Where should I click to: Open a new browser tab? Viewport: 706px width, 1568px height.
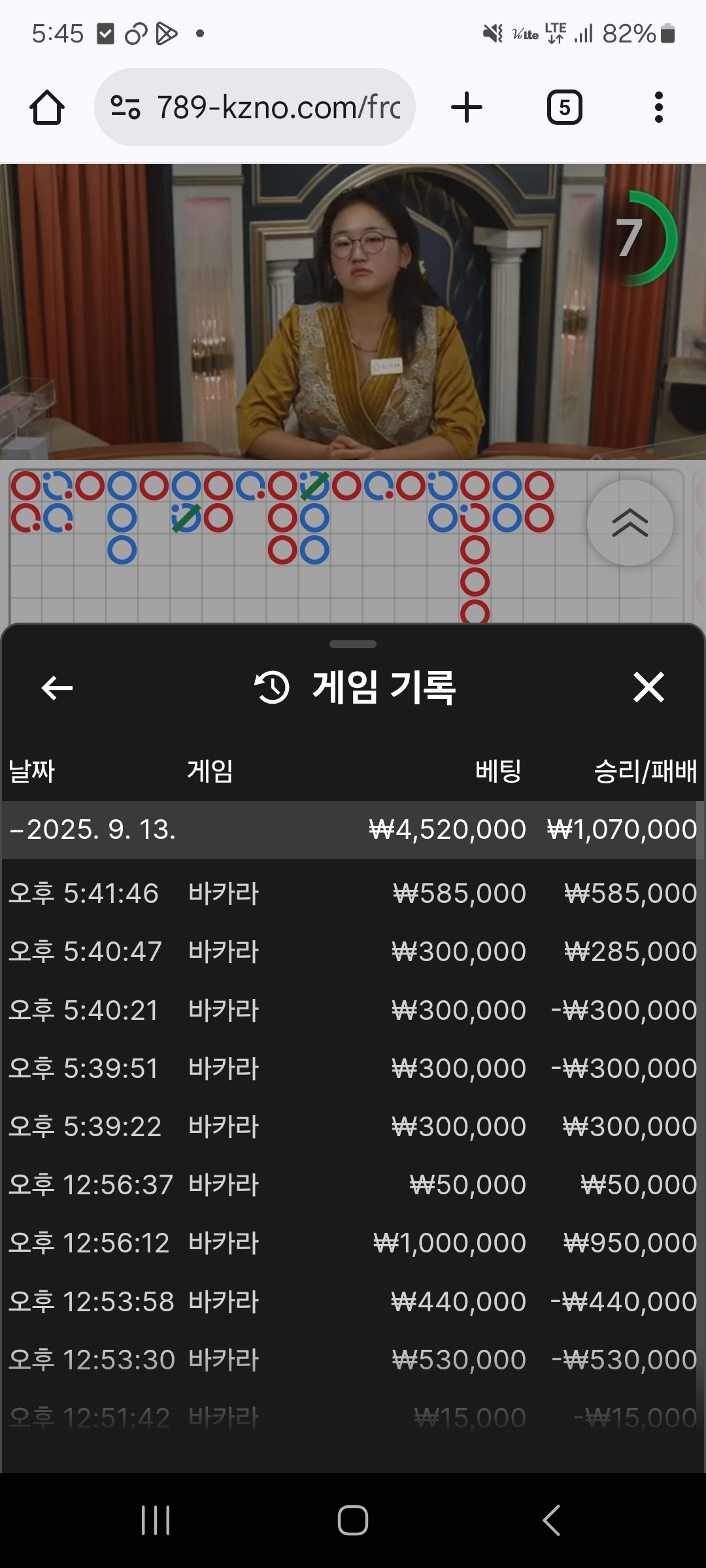point(467,108)
